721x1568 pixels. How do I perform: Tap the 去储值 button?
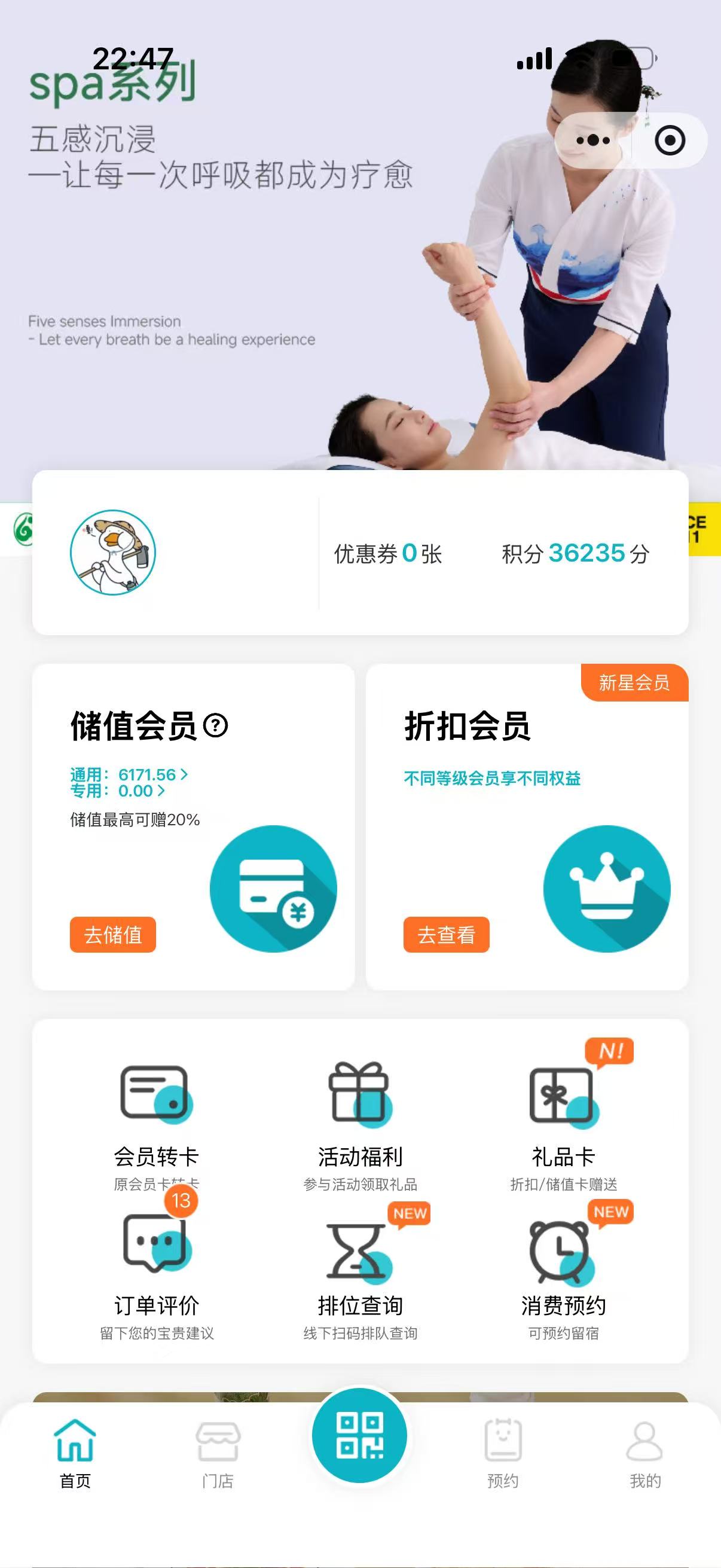tap(112, 934)
